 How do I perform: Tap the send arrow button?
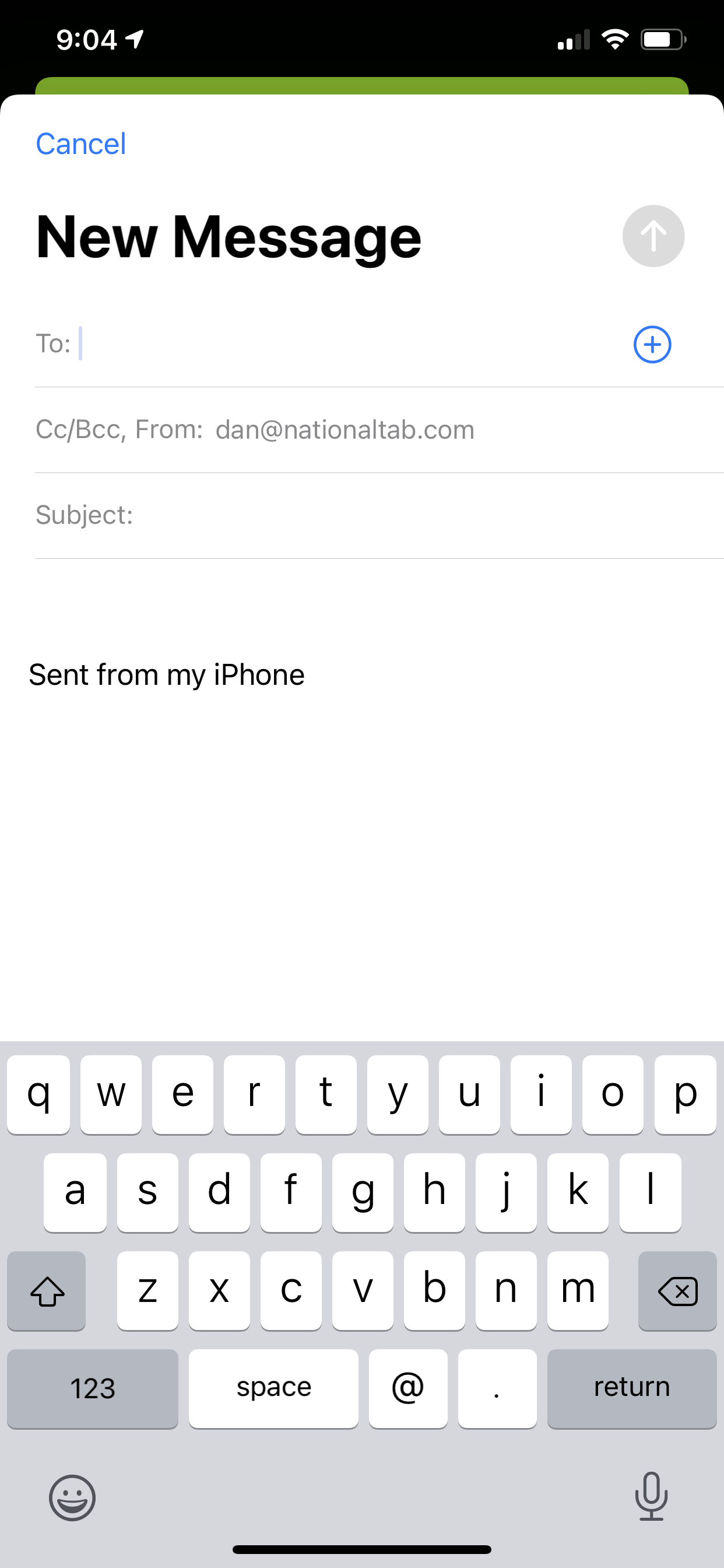(x=653, y=236)
